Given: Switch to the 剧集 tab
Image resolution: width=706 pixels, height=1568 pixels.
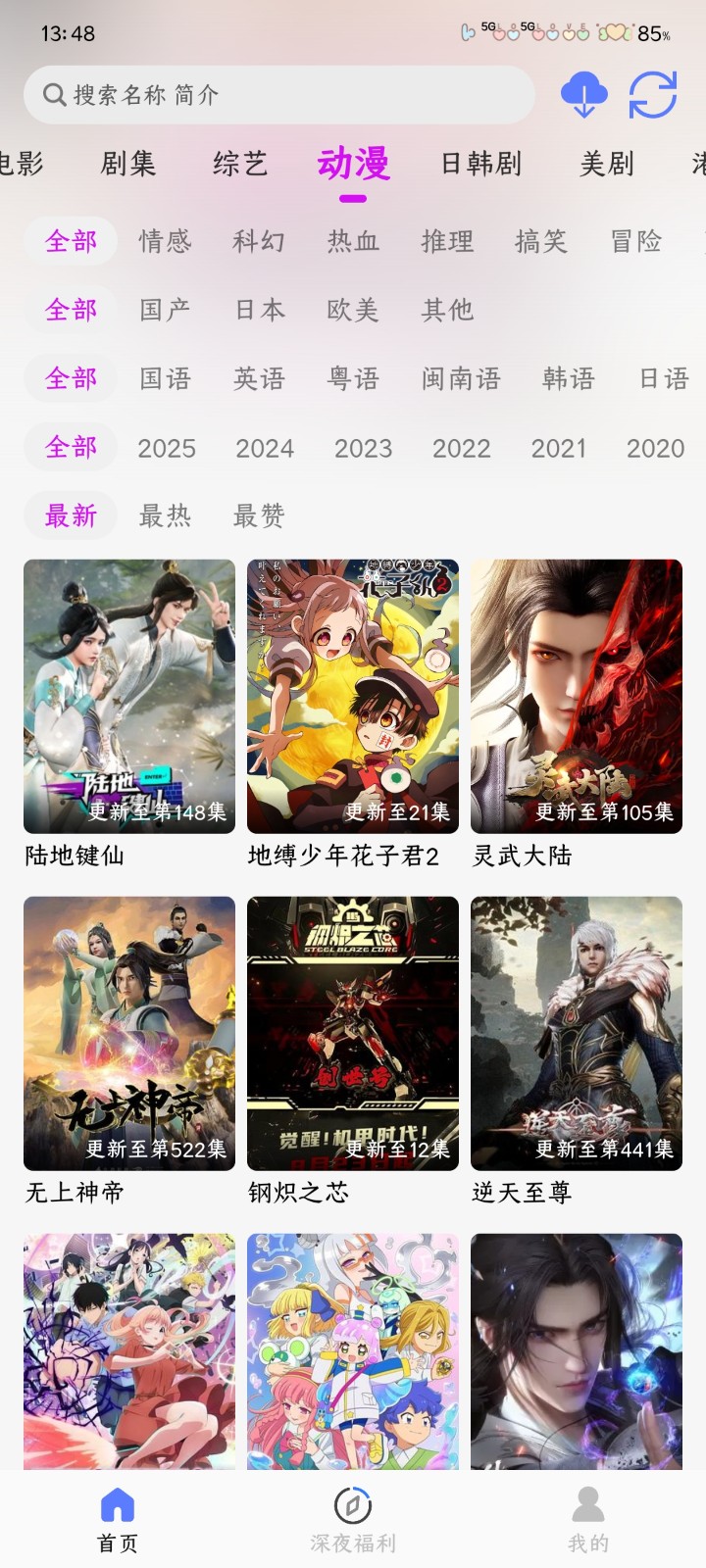Looking at the screenshot, I should pyautogui.click(x=128, y=164).
